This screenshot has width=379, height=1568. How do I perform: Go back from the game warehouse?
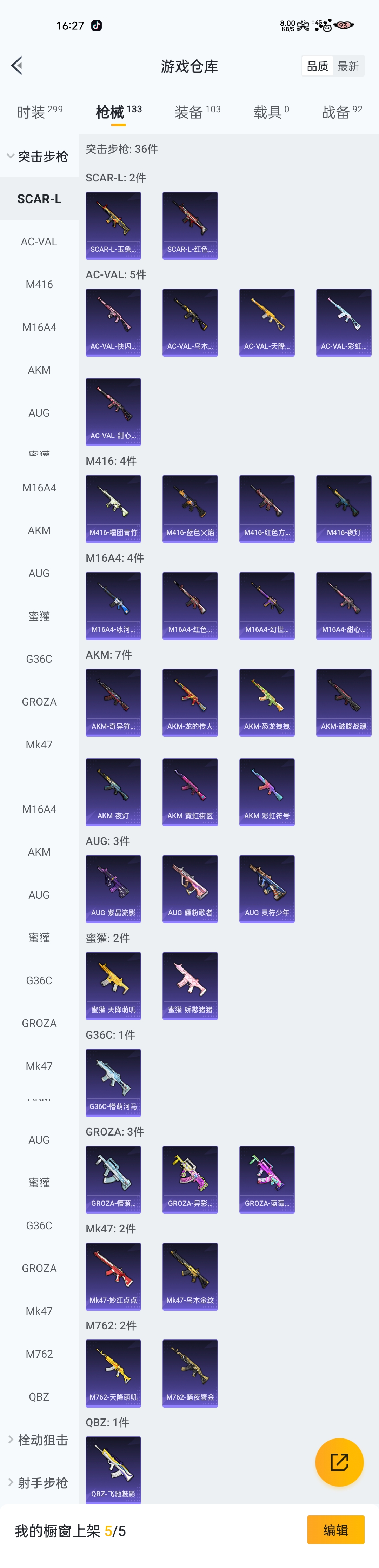click(x=17, y=66)
